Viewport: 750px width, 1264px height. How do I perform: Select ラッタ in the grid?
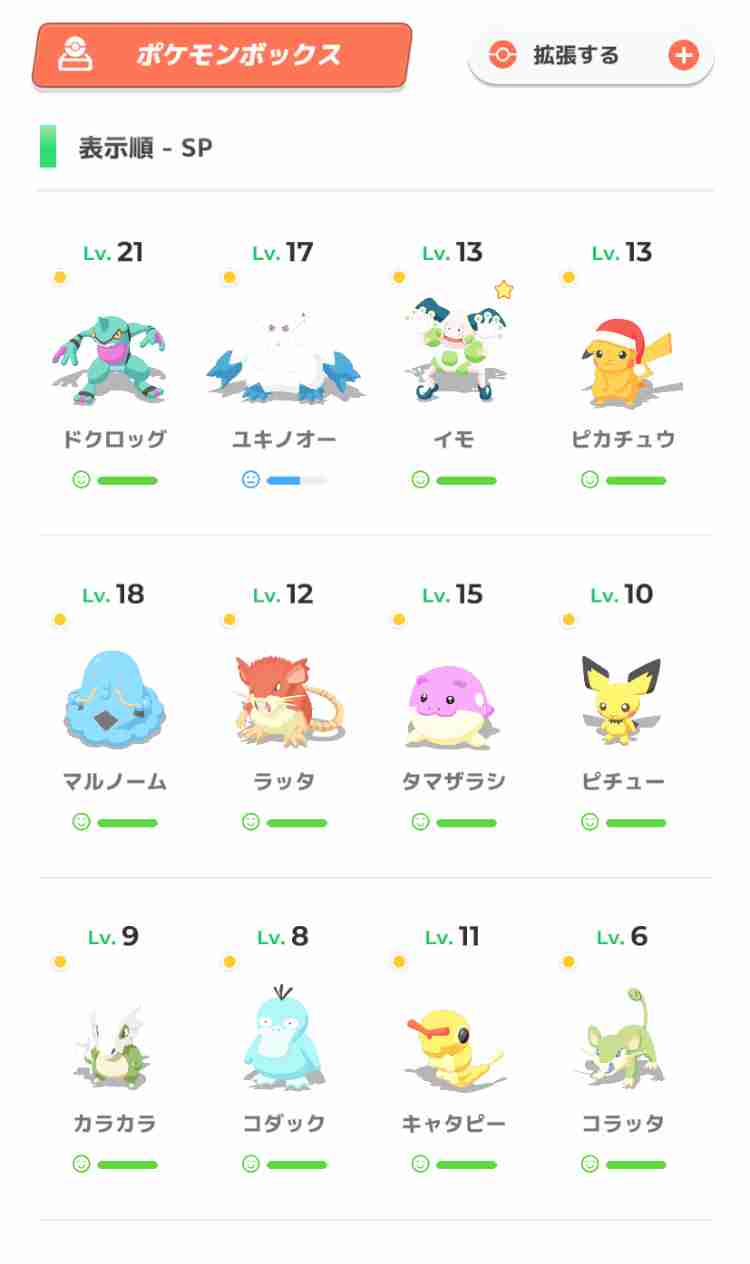pyautogui.click(x=284, y=706)
